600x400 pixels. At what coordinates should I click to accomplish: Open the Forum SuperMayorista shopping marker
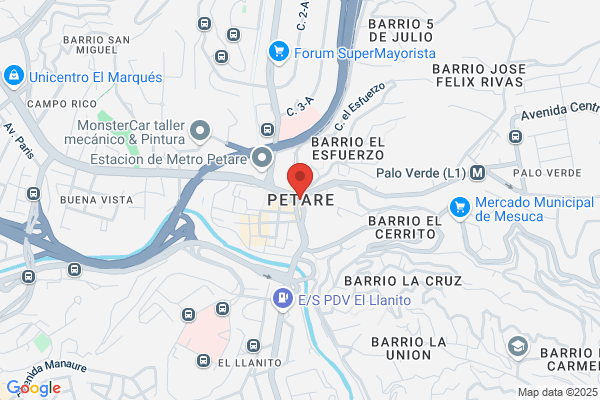(x=279, y=52)
